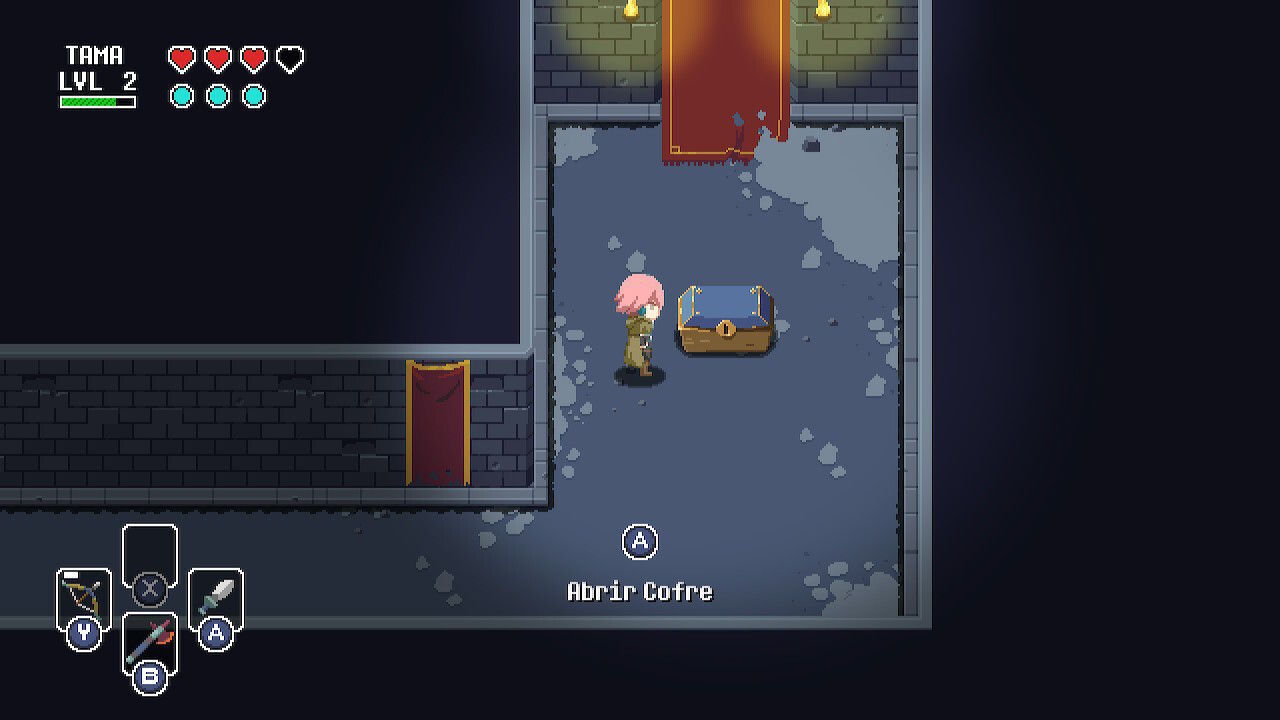Use the bow in the Y slot
Screen dimensions: 1280x720
coord(84,600)
